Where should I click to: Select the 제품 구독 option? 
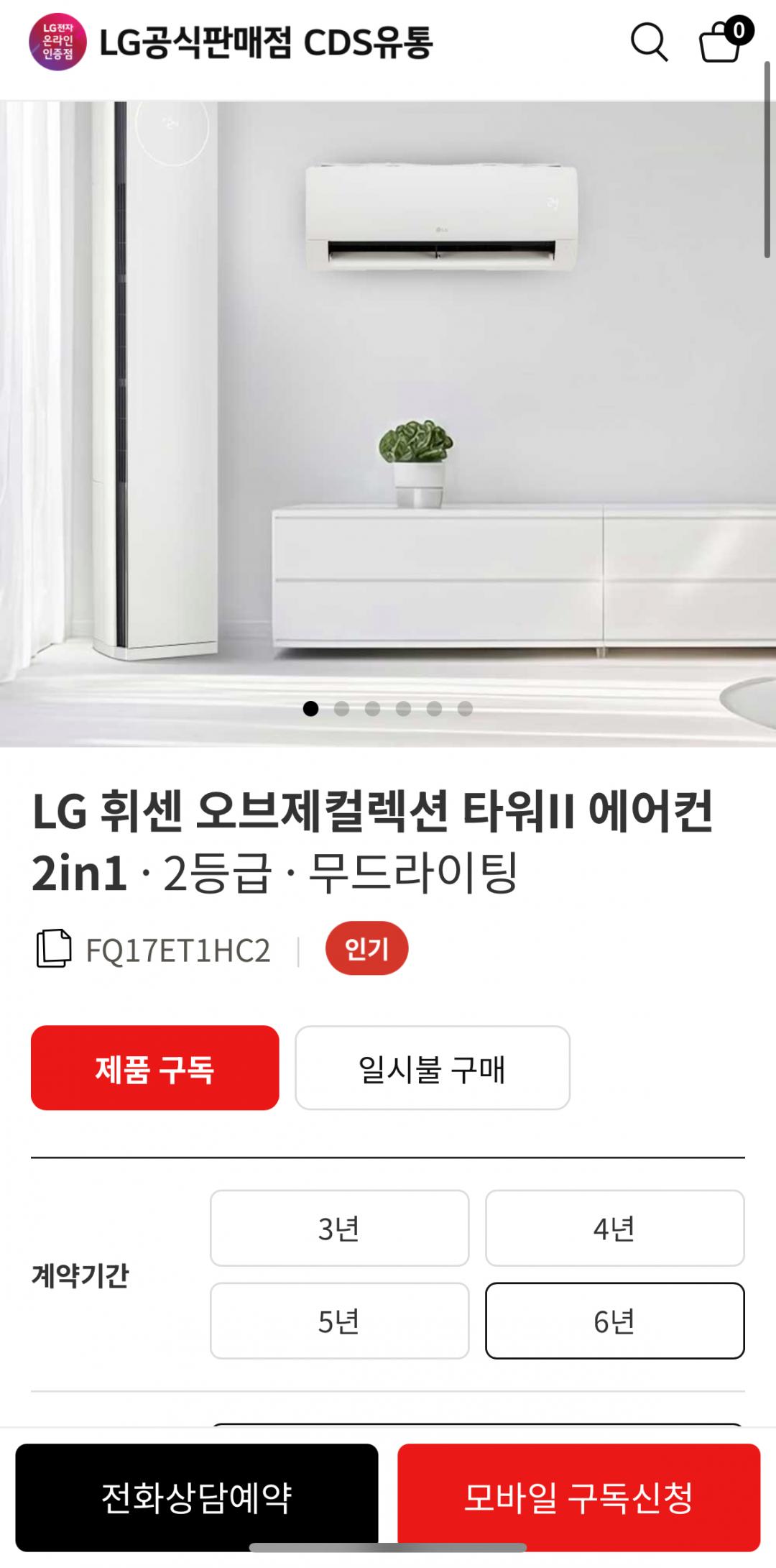coord(154,1068)
